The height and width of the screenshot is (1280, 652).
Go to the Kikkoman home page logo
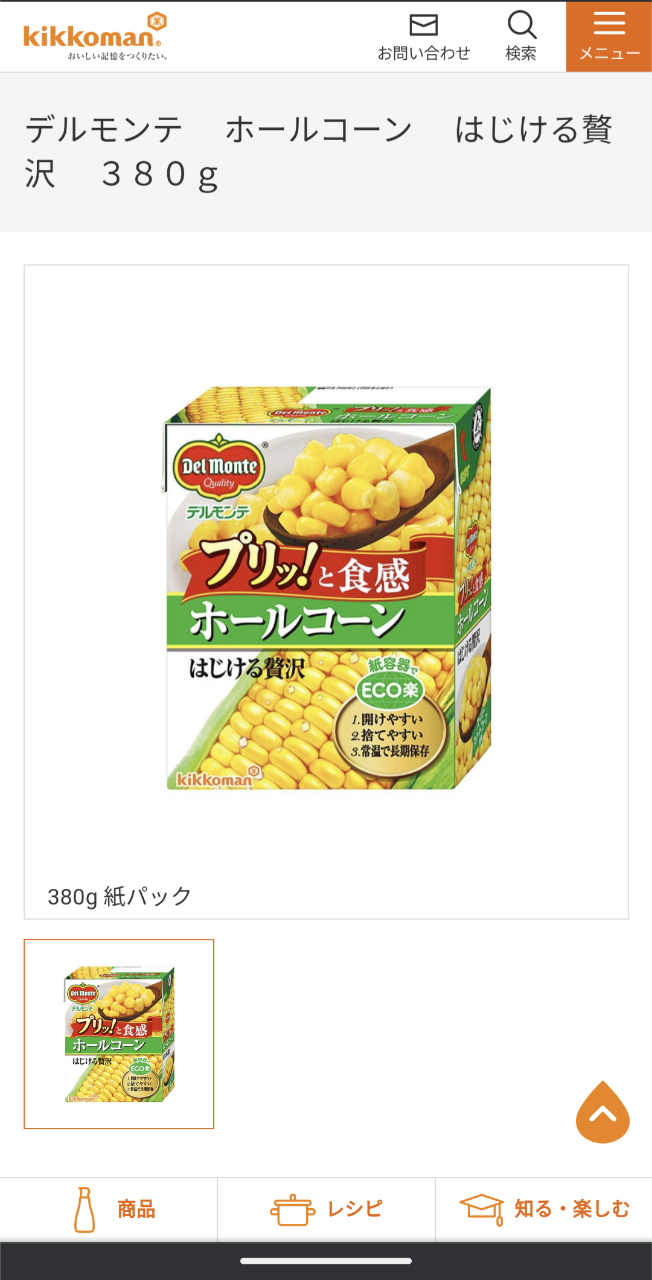[x=95, y=36]
